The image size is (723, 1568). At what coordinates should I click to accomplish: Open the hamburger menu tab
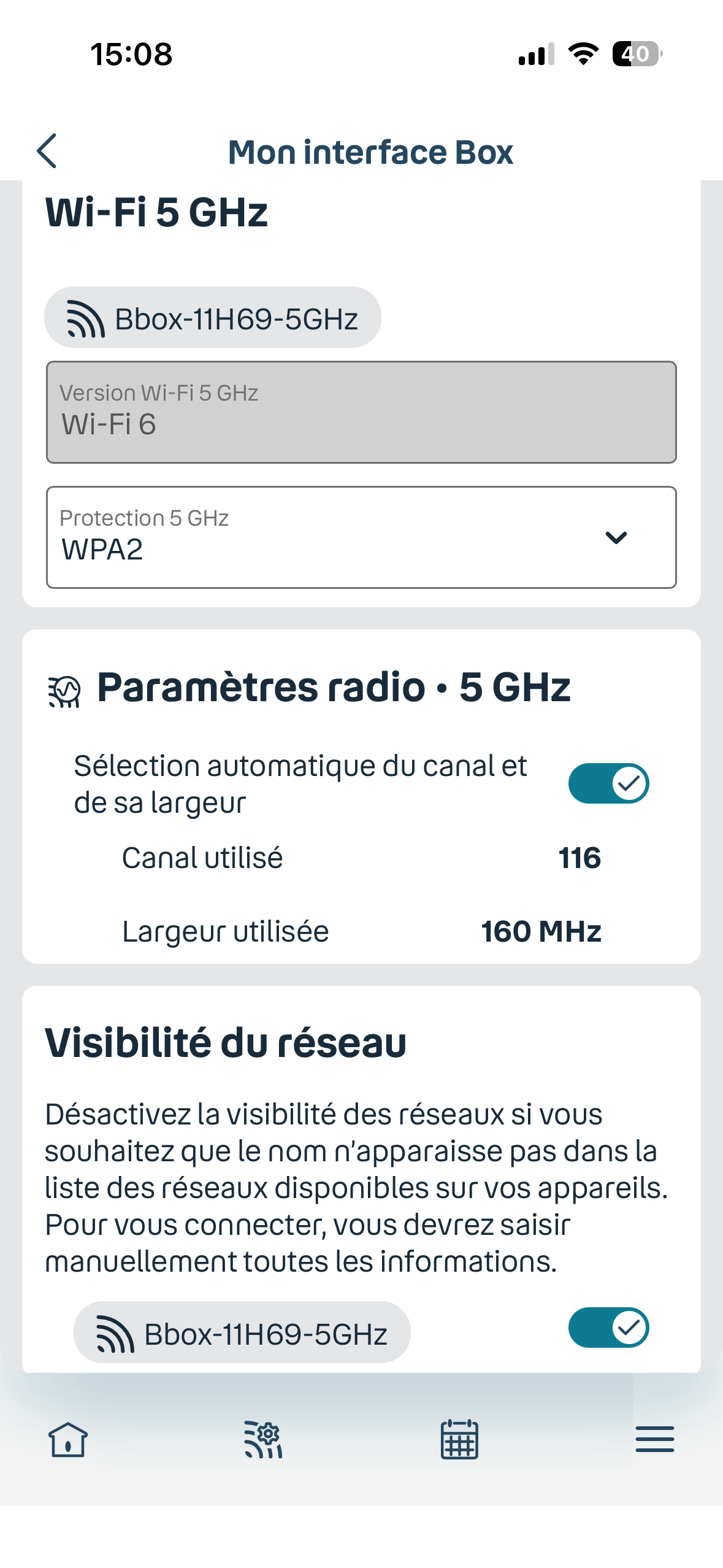coord(654,1439)
